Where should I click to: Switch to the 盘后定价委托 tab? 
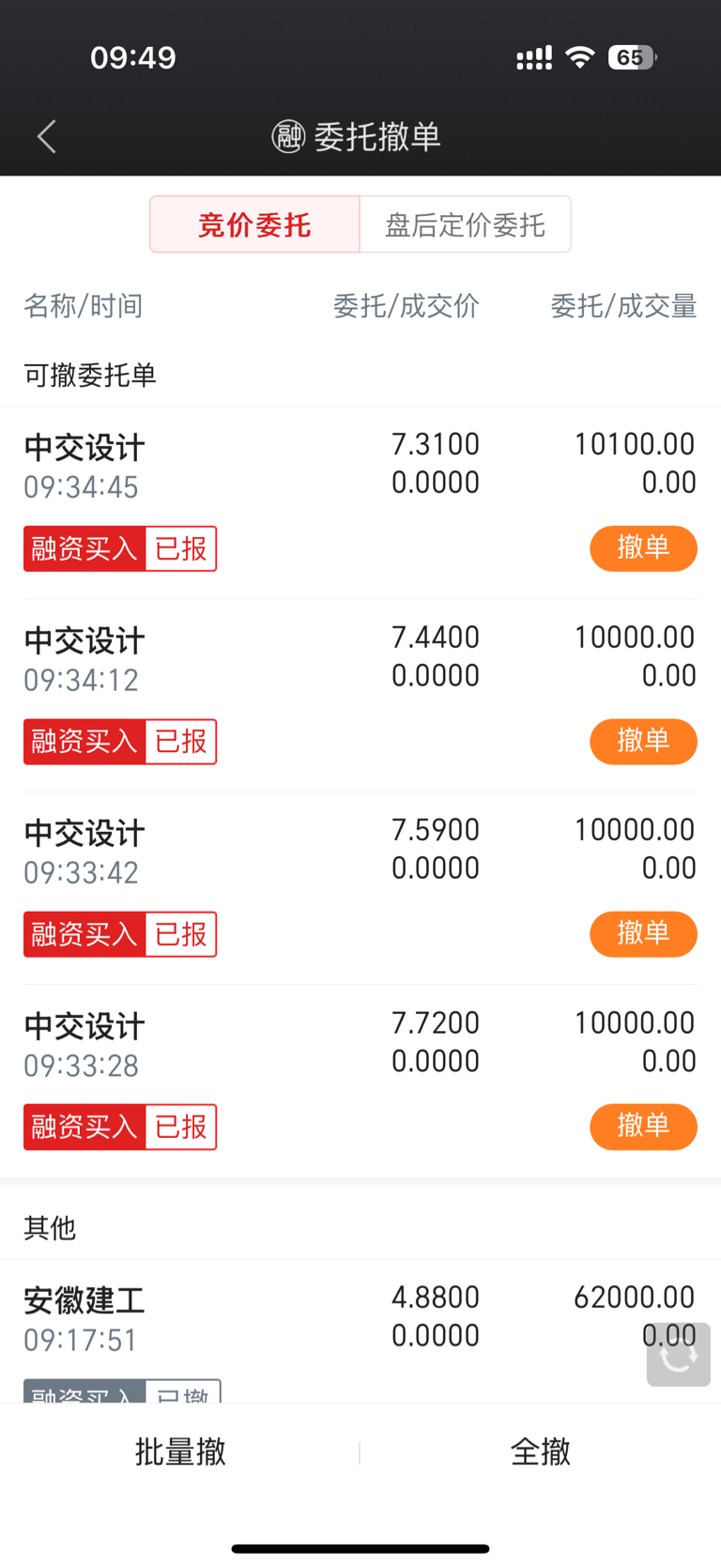coord(466,224)
